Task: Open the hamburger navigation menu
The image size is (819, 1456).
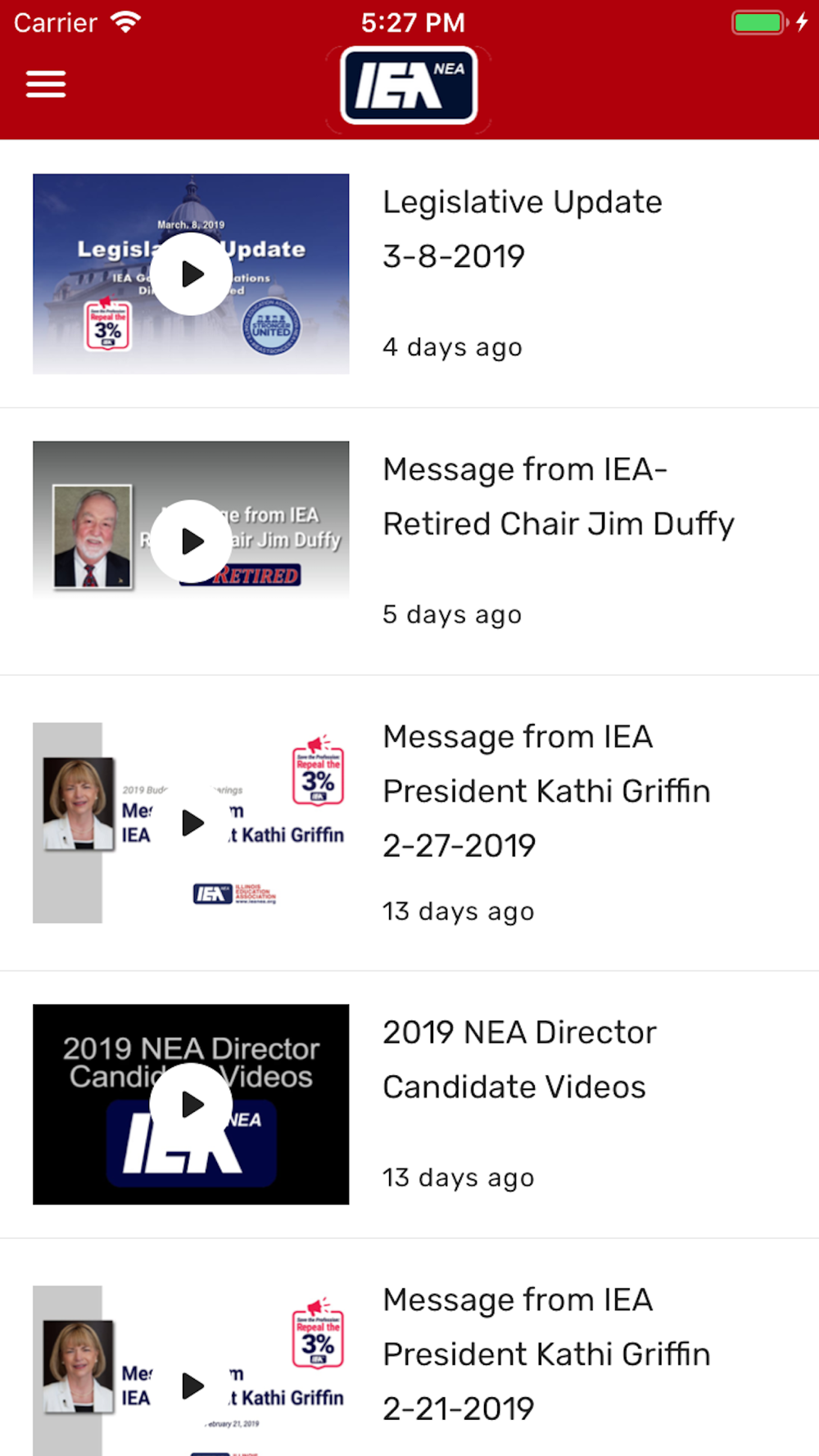Action: click(46, 84)
